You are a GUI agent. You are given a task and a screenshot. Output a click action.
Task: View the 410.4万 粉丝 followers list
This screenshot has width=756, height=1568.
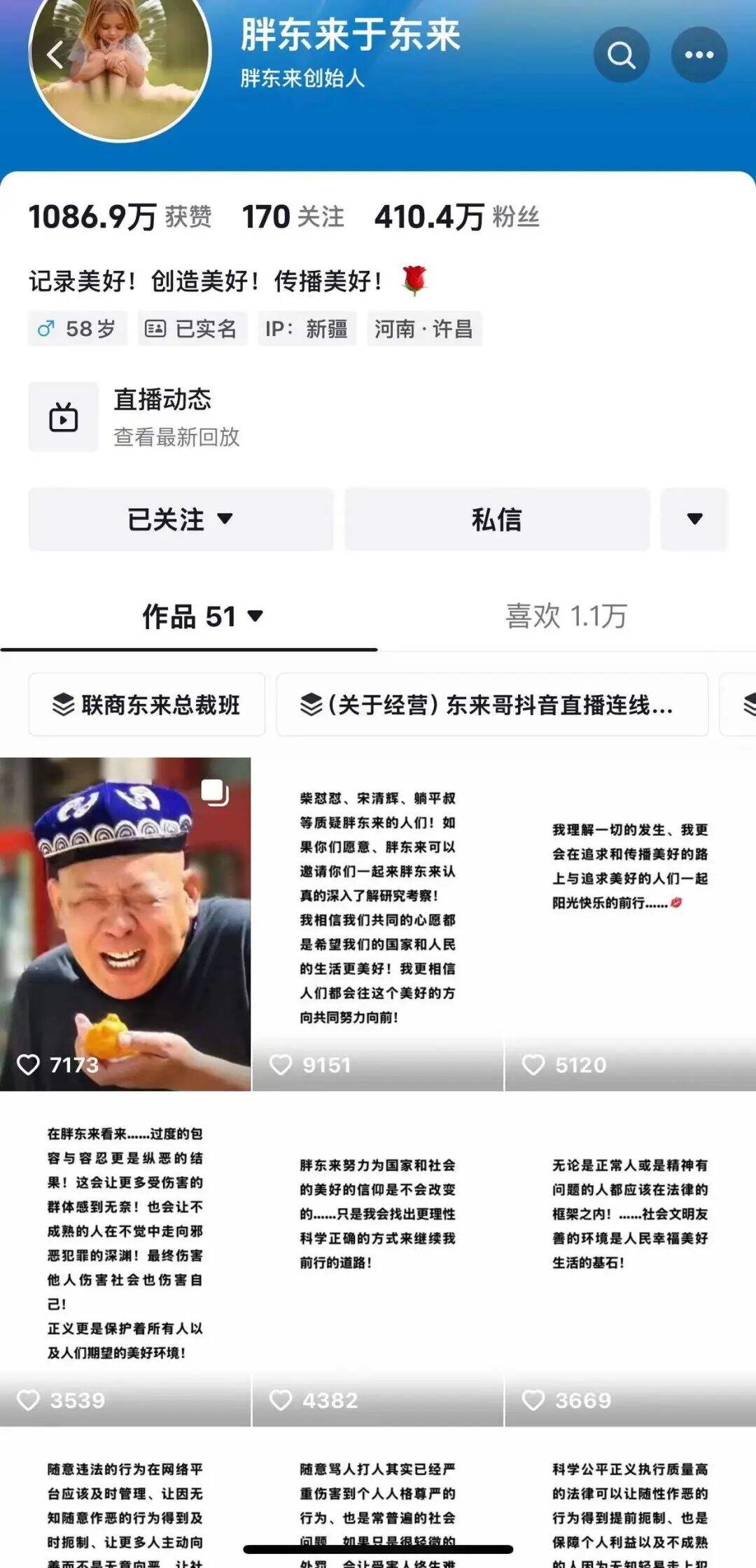click(x=456, y=217)
